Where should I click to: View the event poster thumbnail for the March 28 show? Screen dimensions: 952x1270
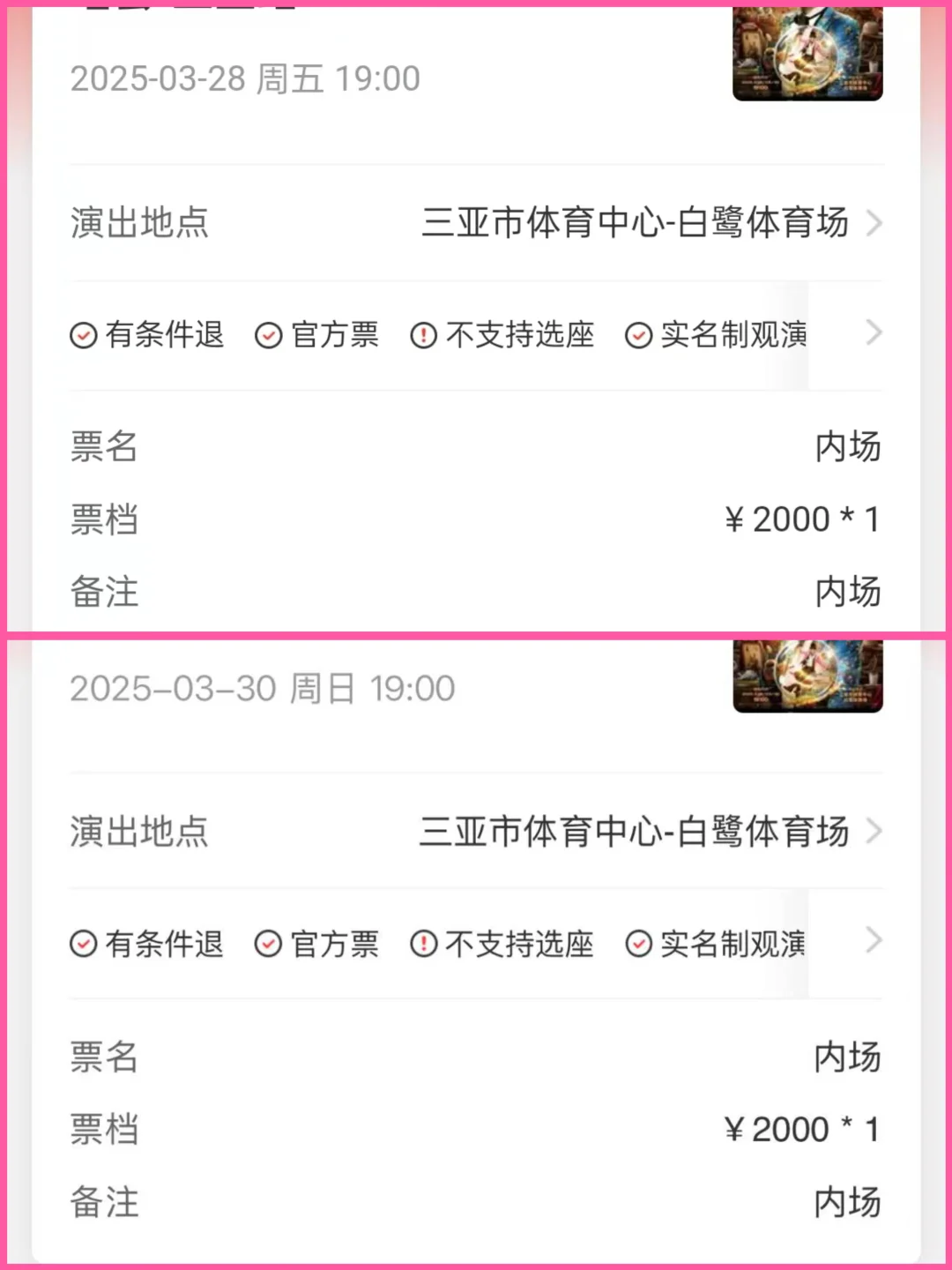tap(807, 55)
